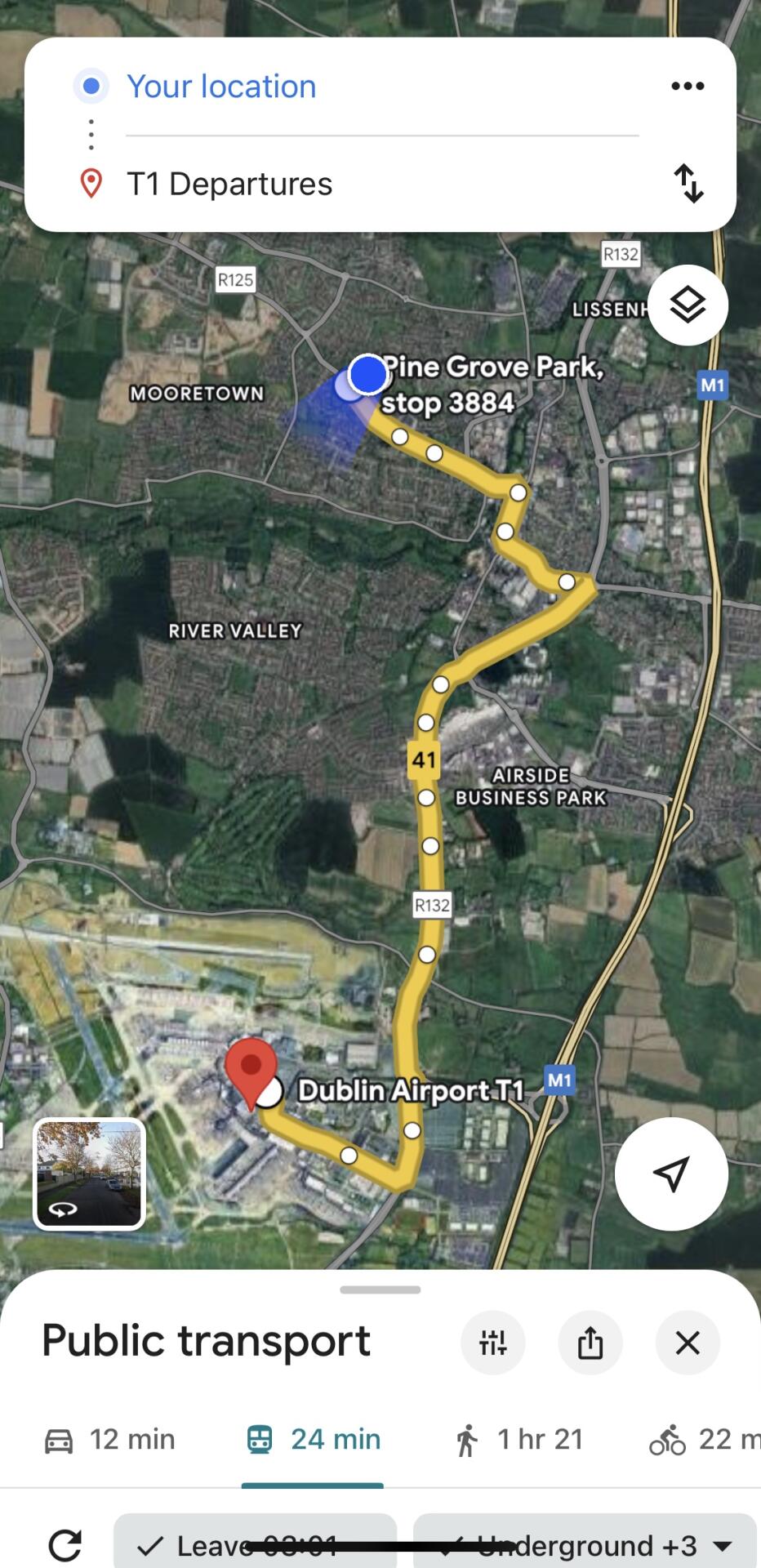Close the Public transport panel
Screen dimensions: 761x1568
(x=688, y=1342)
